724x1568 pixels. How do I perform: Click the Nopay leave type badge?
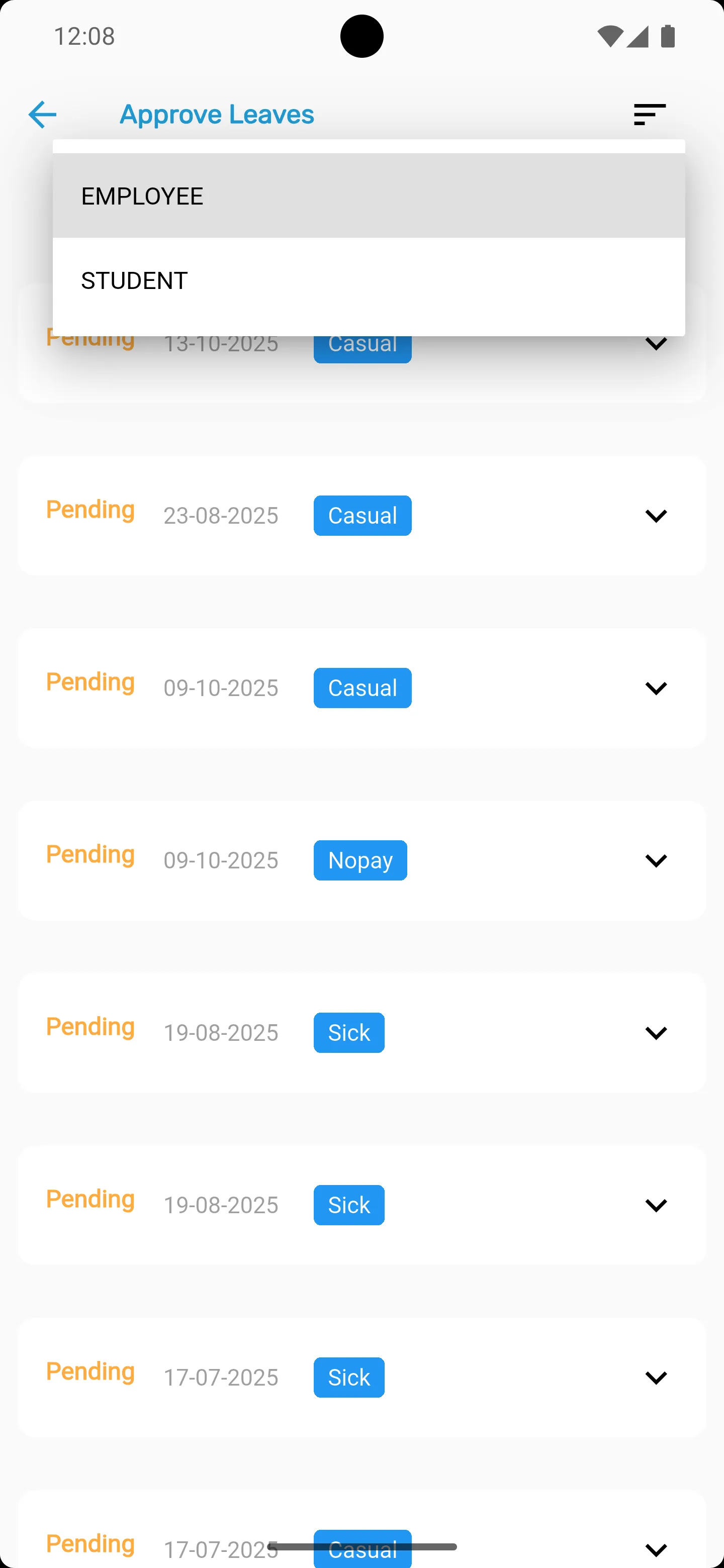tap(360, 860)
